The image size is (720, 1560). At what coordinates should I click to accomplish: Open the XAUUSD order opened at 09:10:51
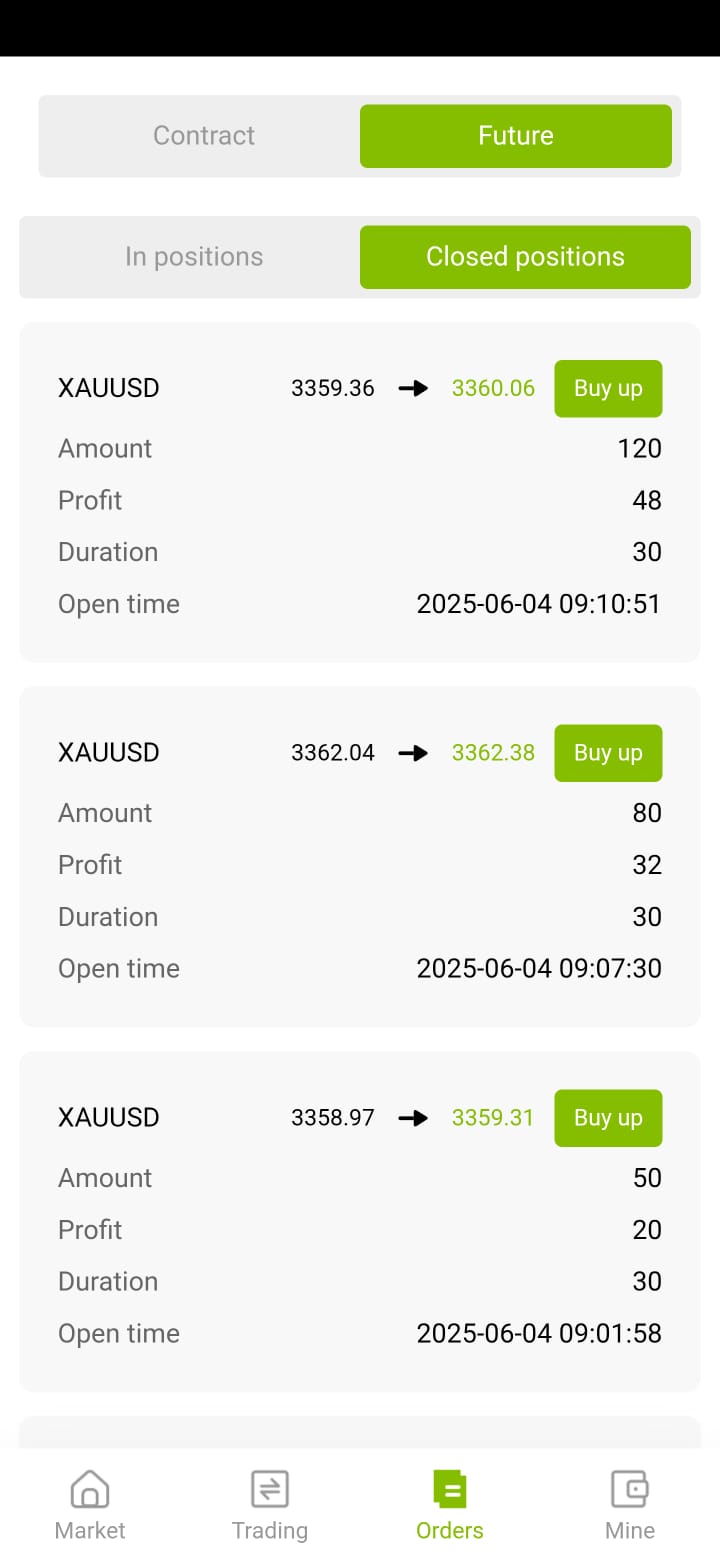[360, 492]
